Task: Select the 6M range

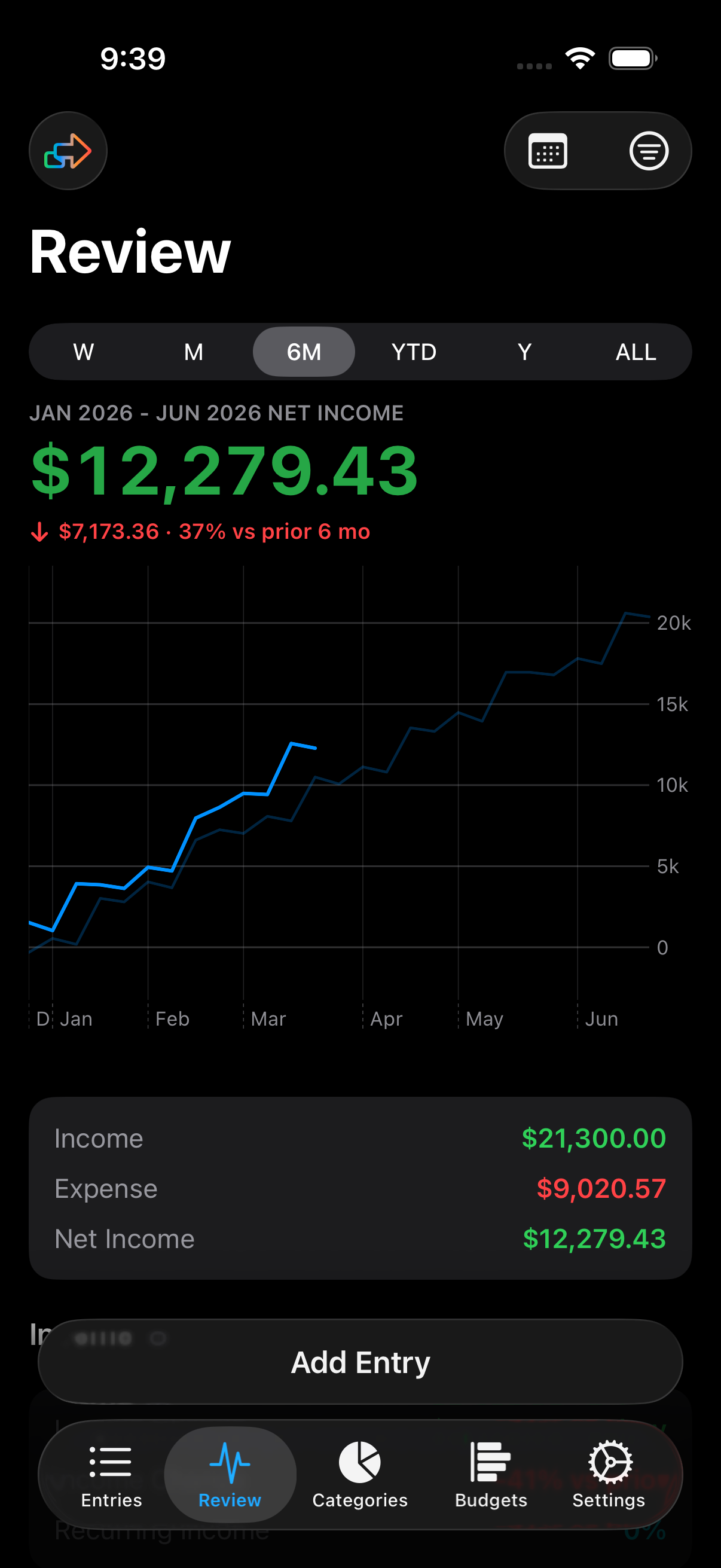Action: 304,352
